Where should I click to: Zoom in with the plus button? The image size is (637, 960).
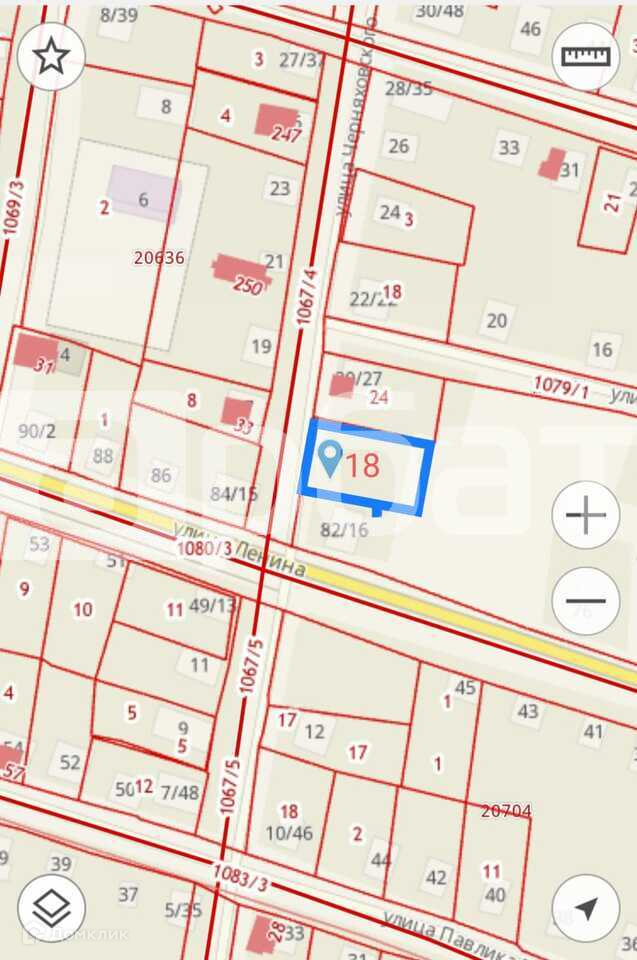point(586,515)
